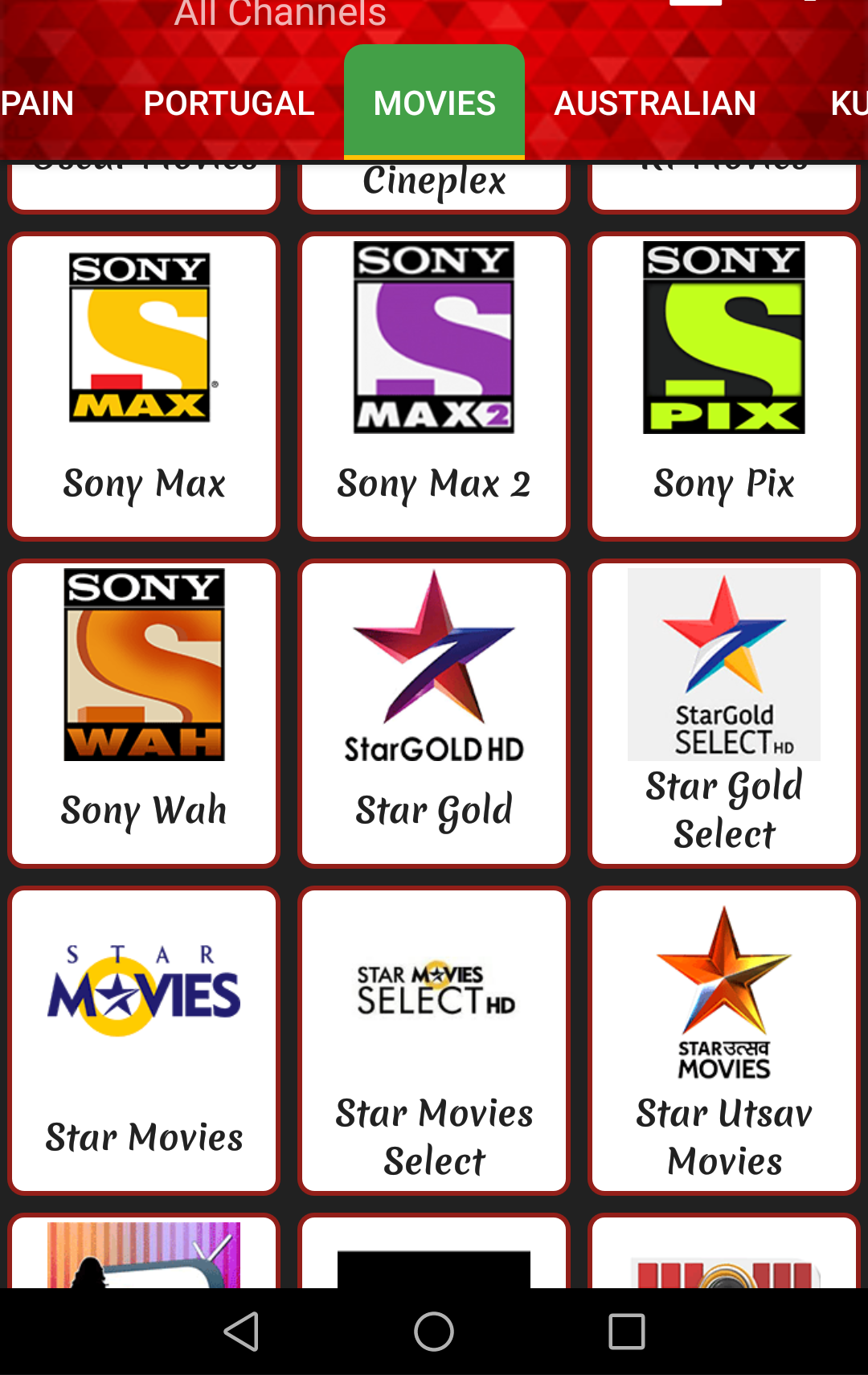The height and width of the screenshot is (1375, 868).
Task: Open the Sony Max channel
Action: 144,386
